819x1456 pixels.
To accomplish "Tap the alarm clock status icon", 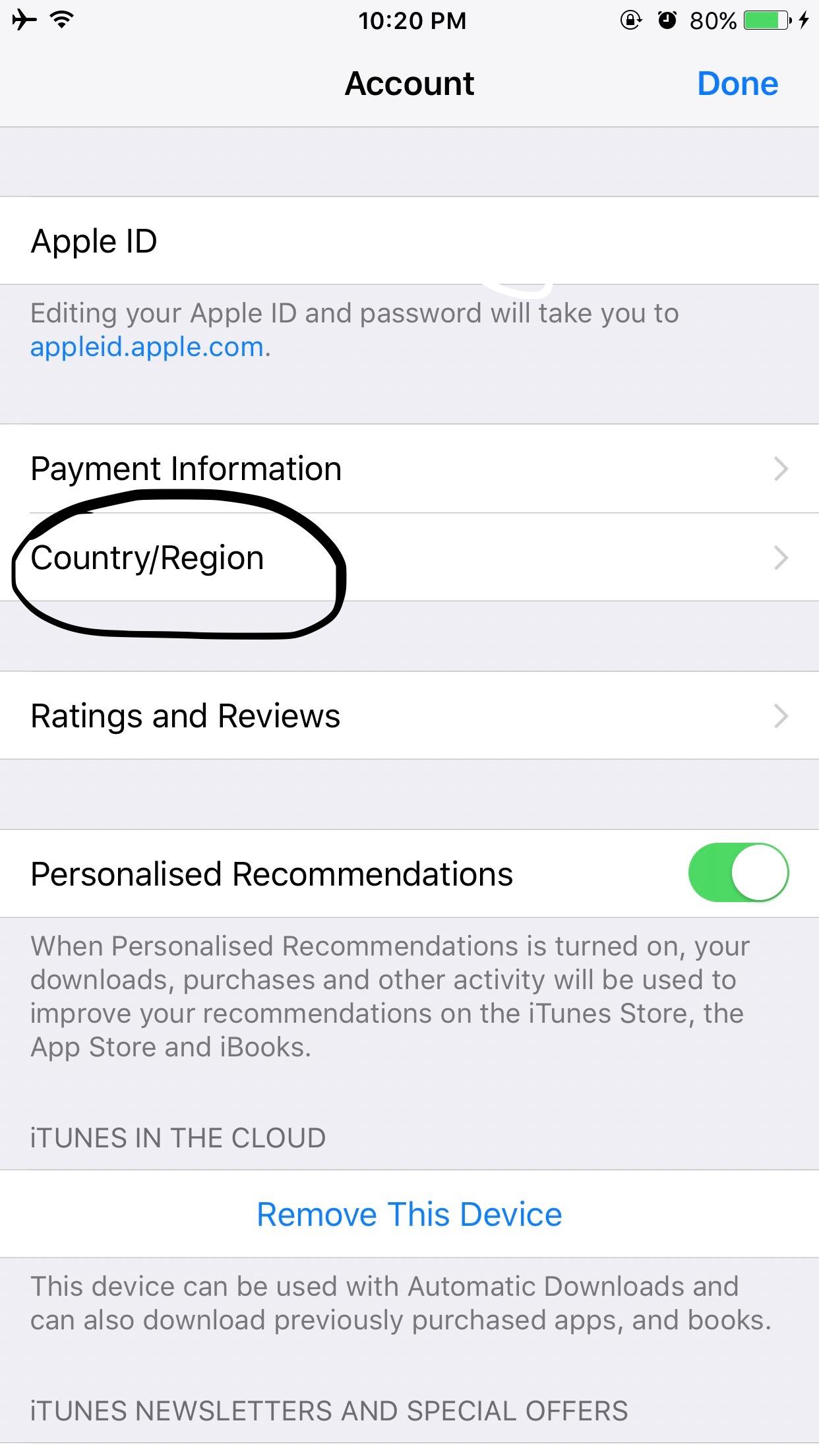I will pos(669,20).
